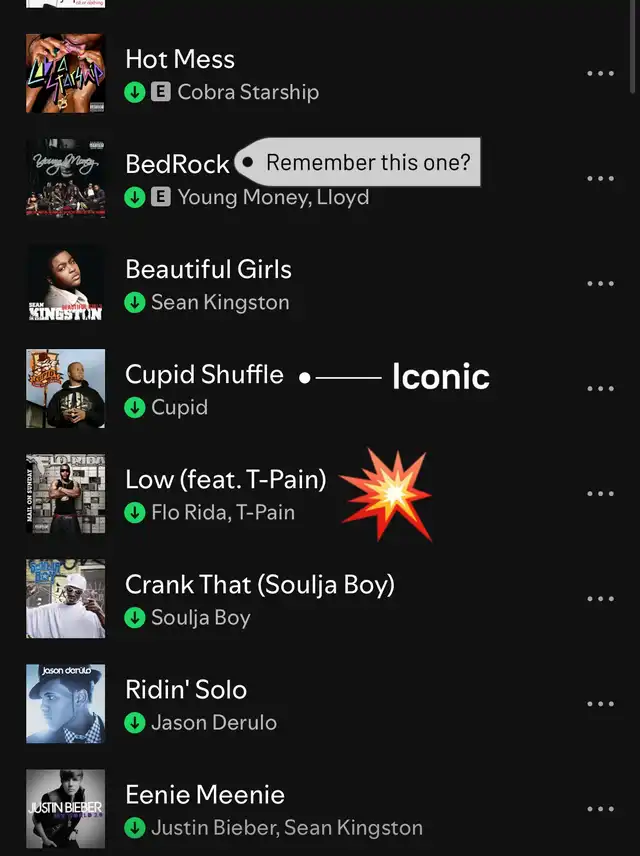Screen dimensions: 640x856
Task: Tap the more icon beside Low
Action: [600, 494]
